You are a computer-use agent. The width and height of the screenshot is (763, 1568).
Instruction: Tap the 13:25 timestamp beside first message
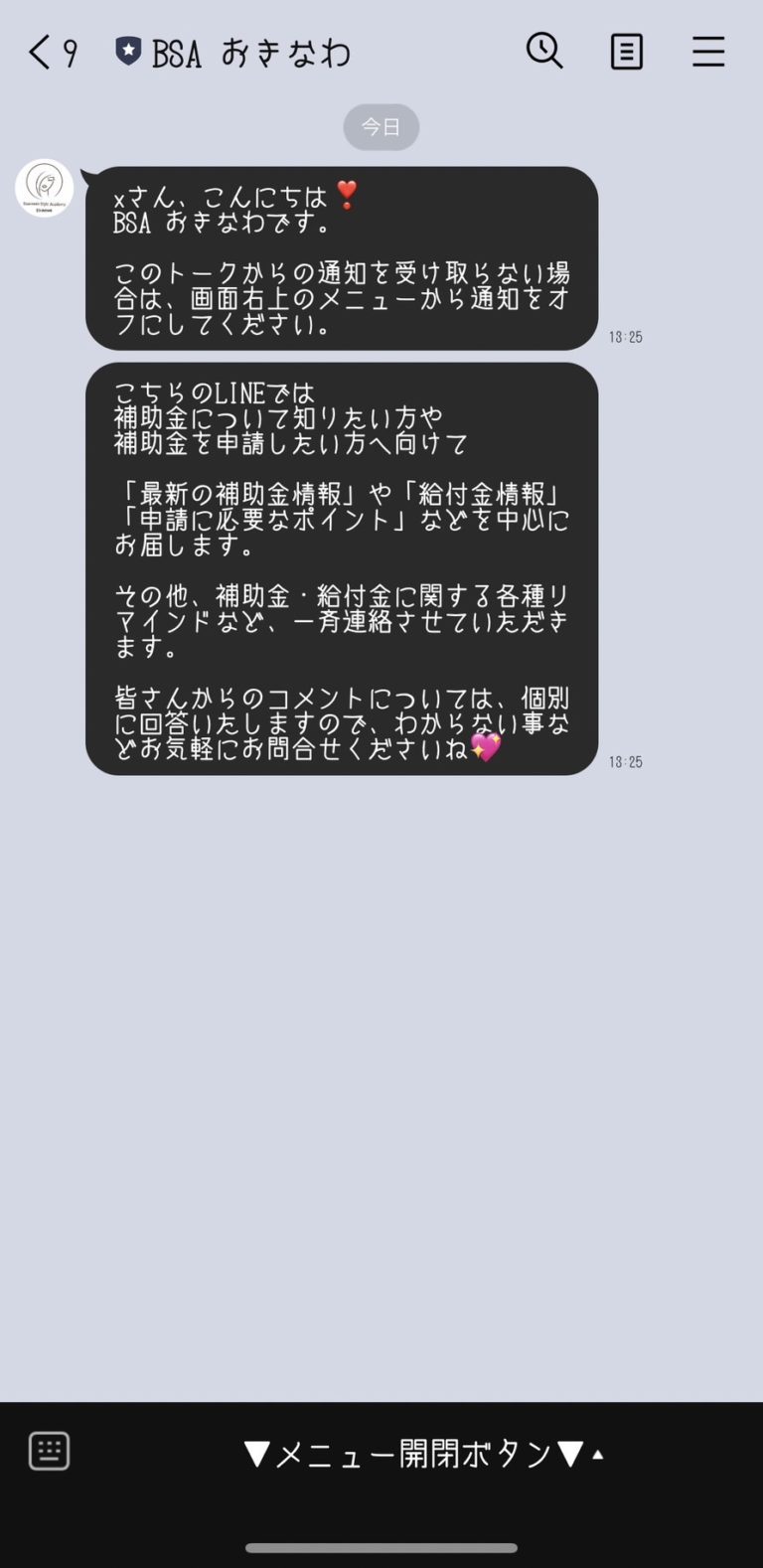coord(625,337)
